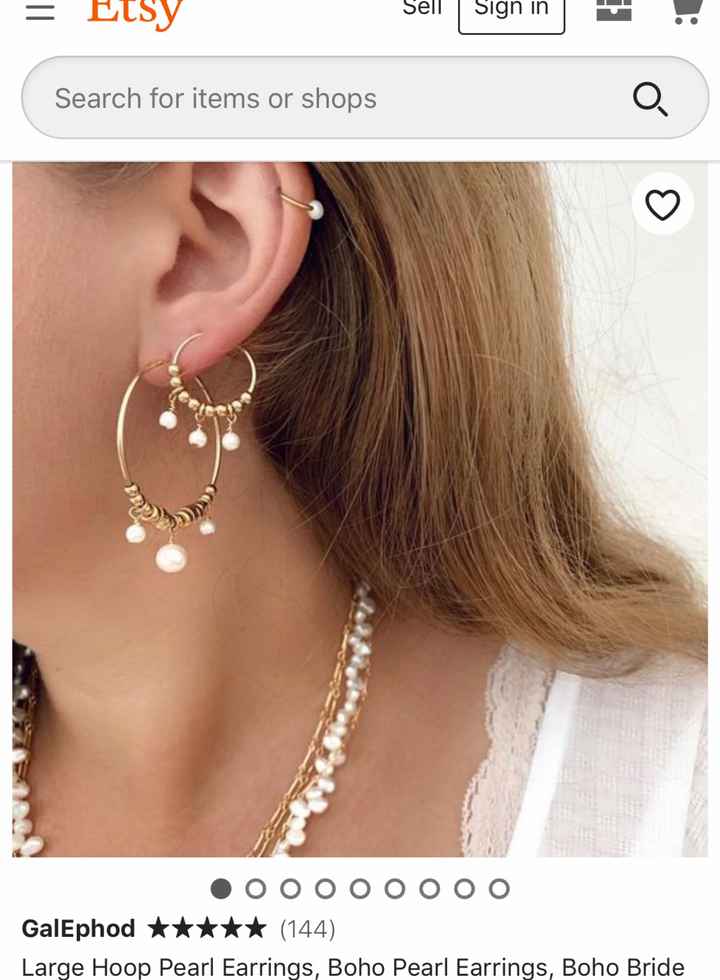
Task: Click the Sign in bordered button
Action: point(511,8)
